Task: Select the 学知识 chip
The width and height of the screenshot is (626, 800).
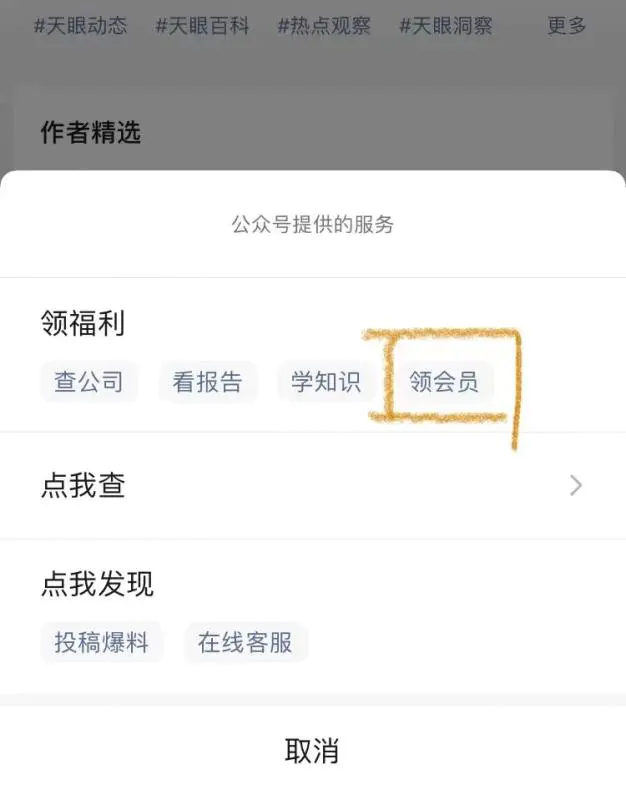Action: pos(326,381)
